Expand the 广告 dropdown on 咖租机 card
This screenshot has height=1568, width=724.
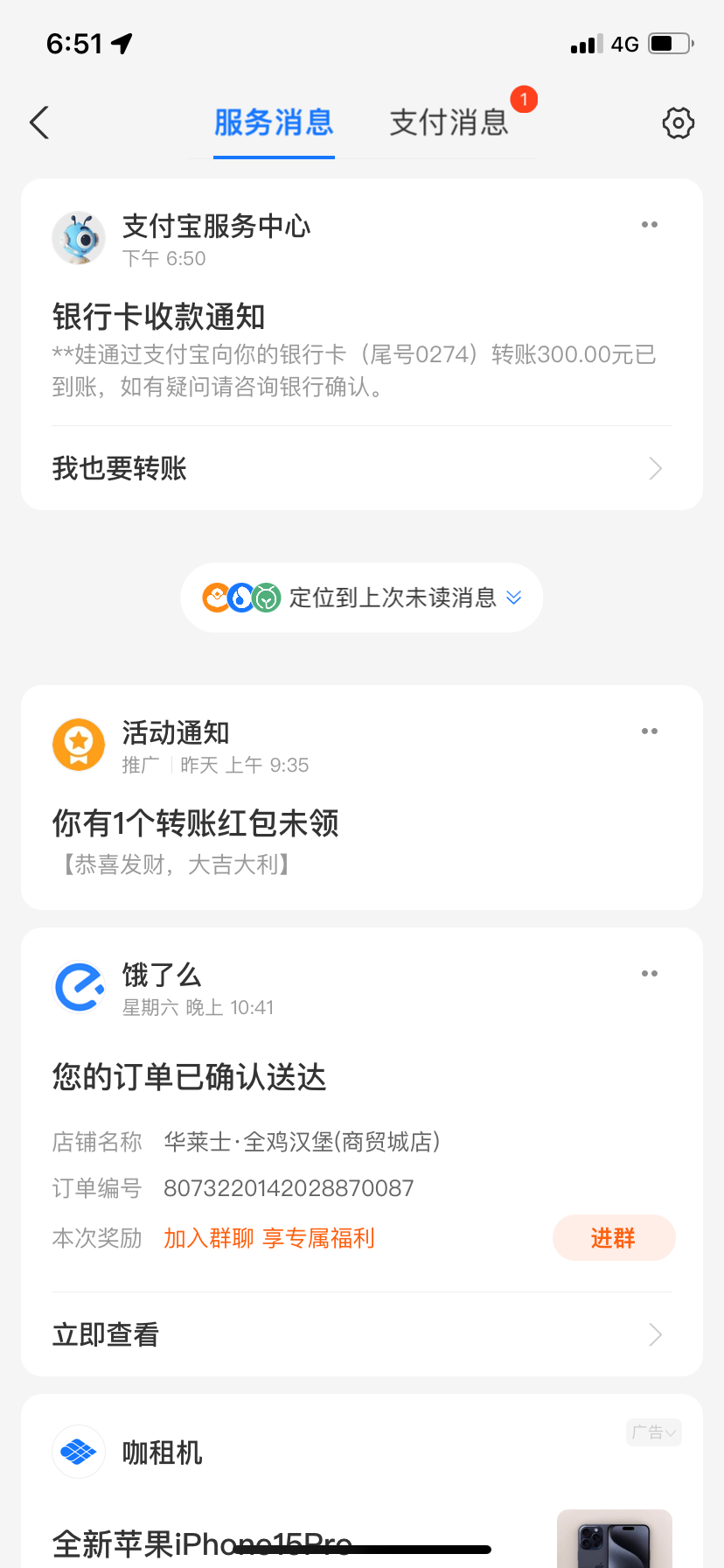click(x=653, y=1432)
